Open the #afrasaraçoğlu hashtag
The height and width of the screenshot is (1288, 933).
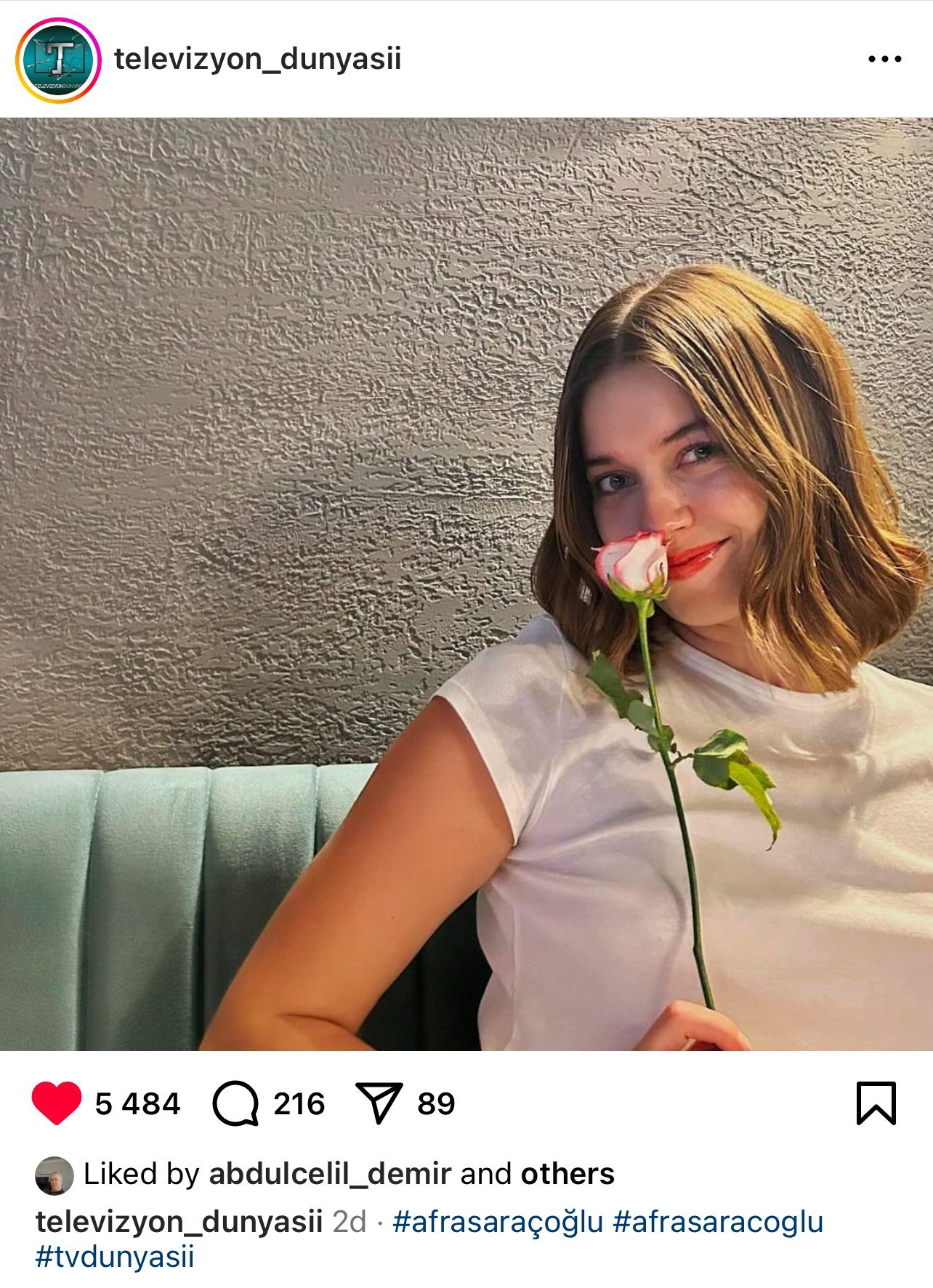498,1222
